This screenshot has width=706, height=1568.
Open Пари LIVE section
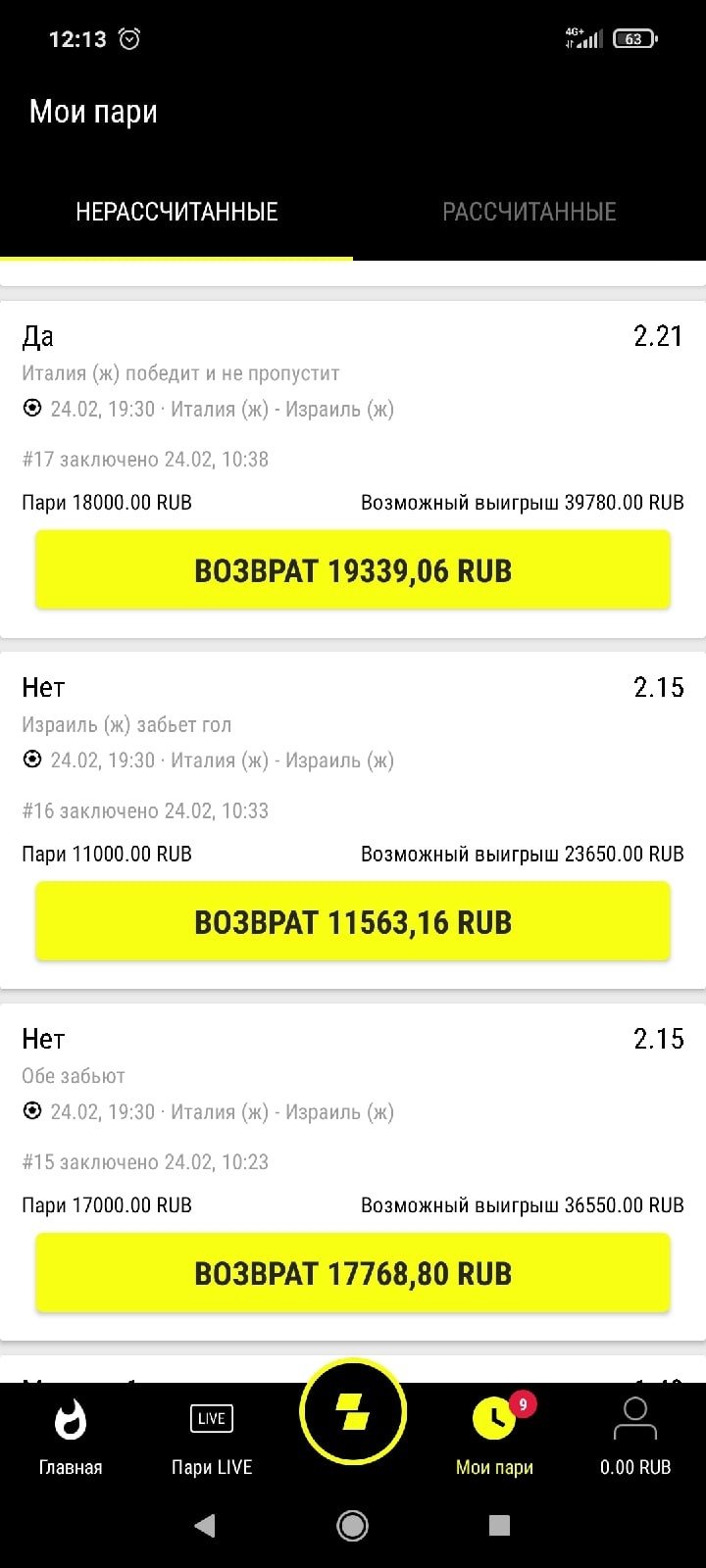click(212, 1437)
